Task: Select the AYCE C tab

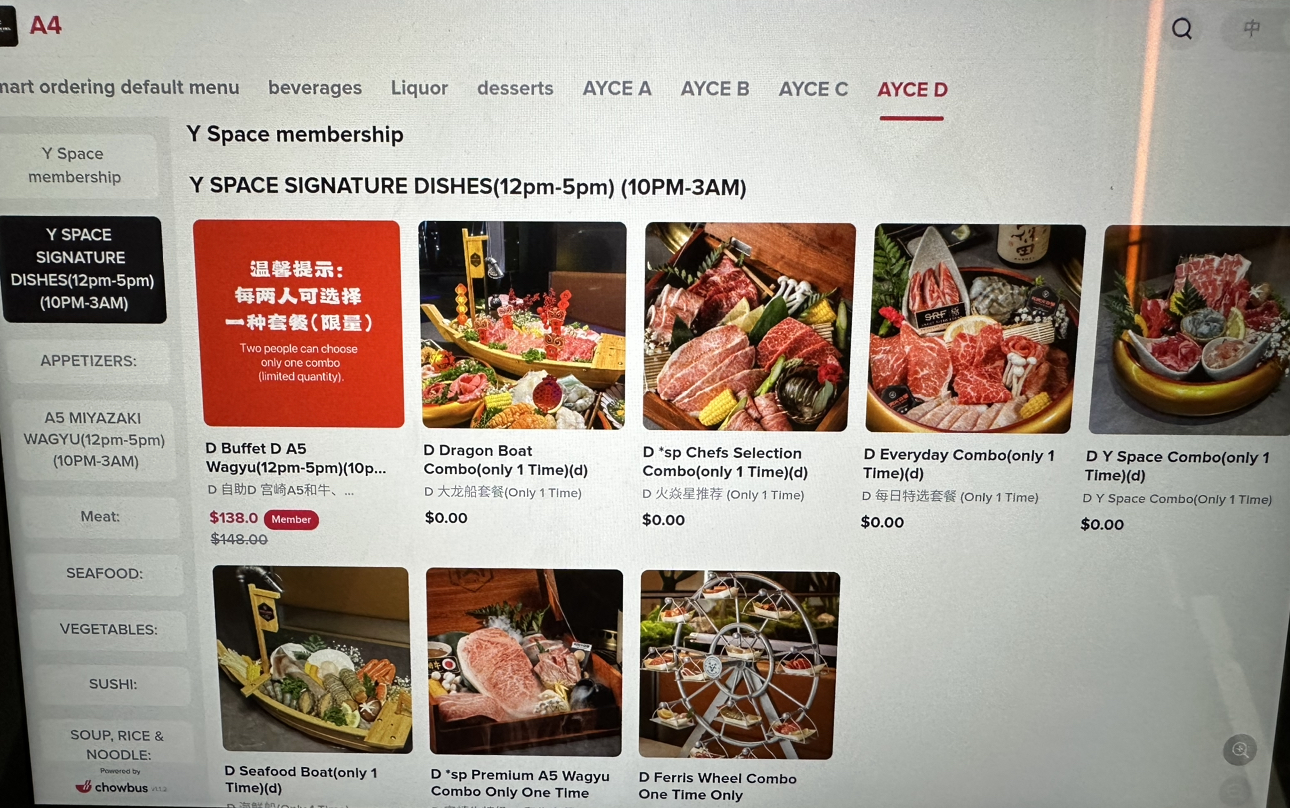Action: tap(813, 89)
